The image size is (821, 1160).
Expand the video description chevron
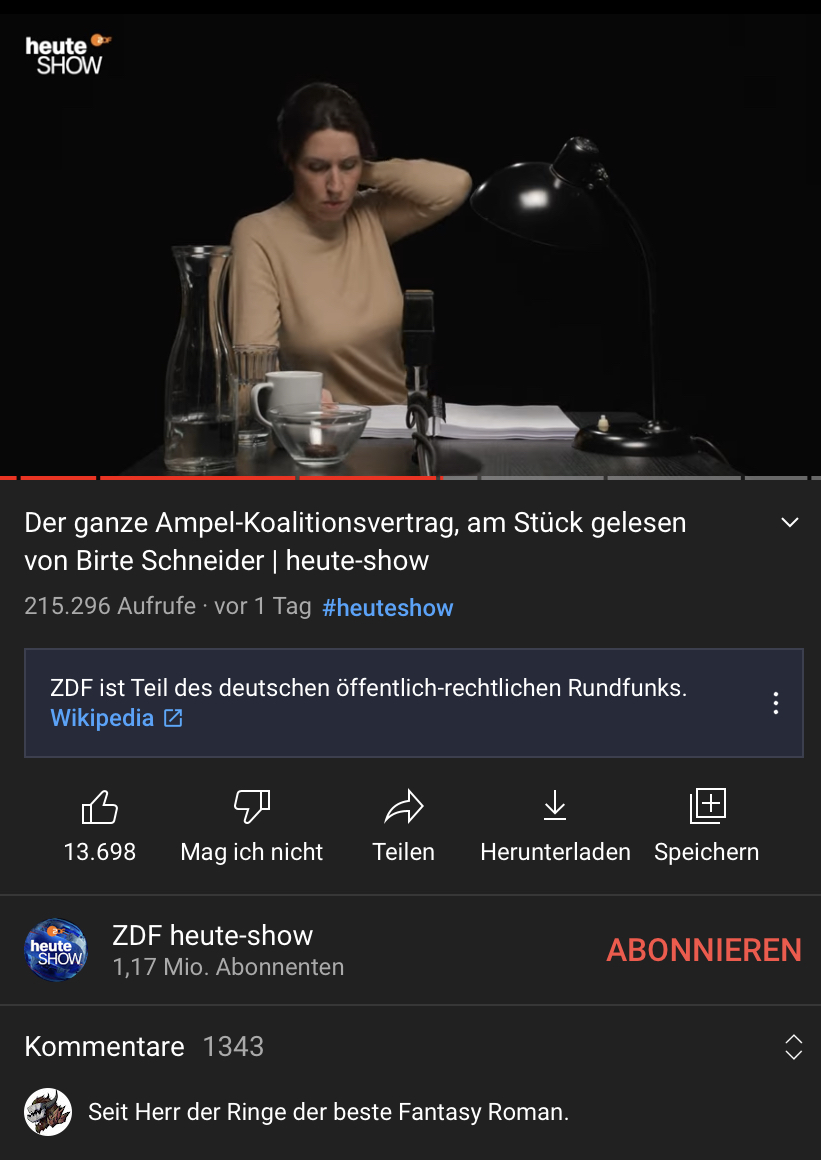[x=790, y=523]
